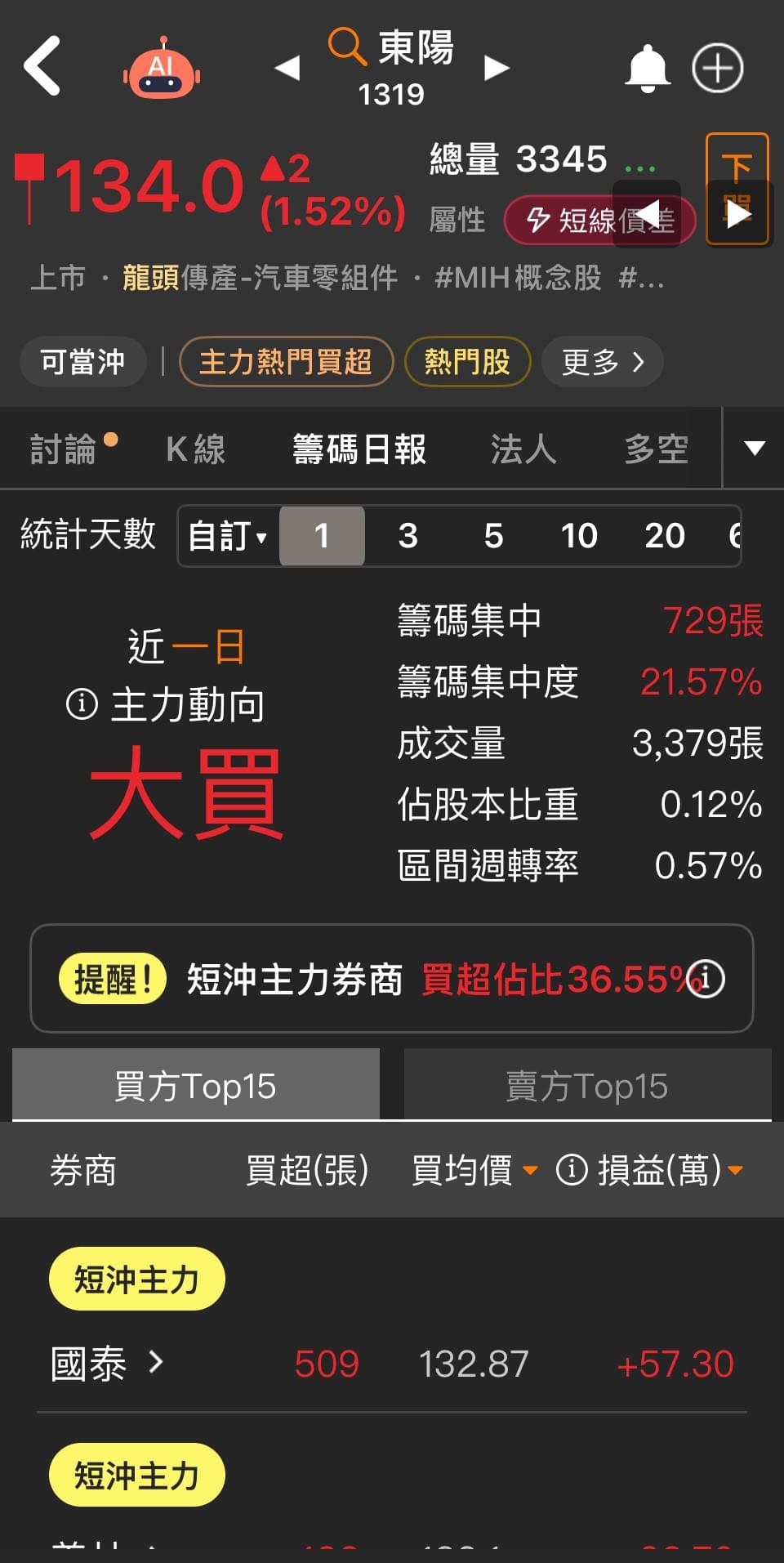Tap the 下單 order button

(737, 167)
